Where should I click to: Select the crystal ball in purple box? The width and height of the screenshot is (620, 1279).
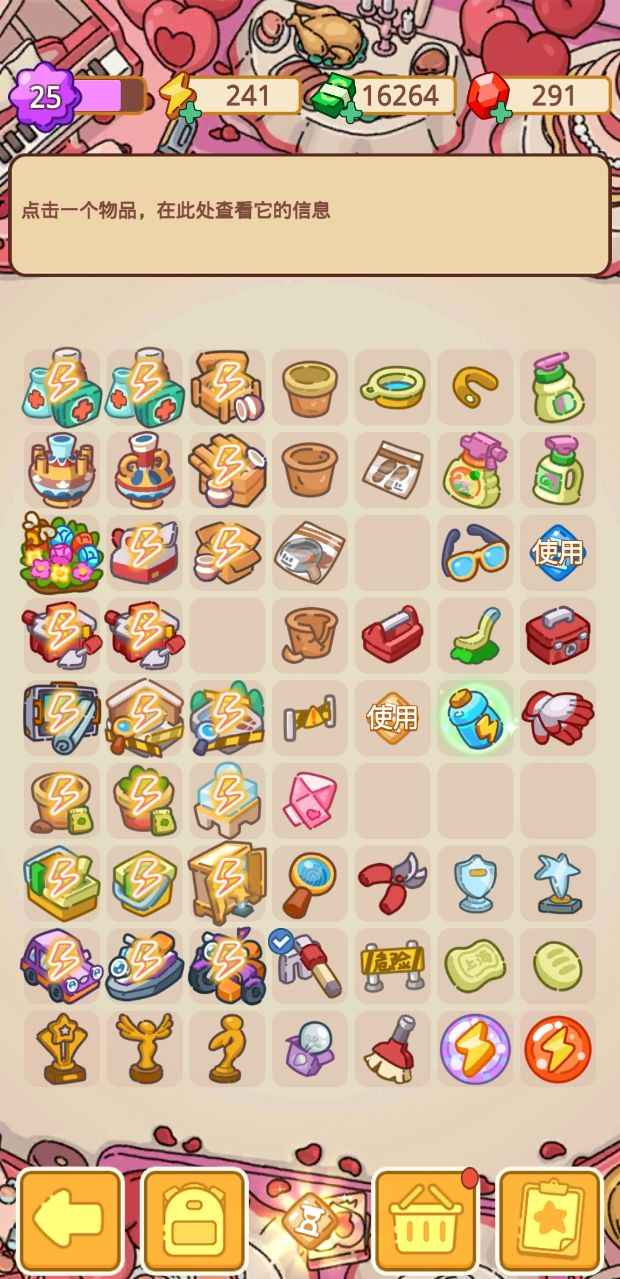pos(309,1049)
